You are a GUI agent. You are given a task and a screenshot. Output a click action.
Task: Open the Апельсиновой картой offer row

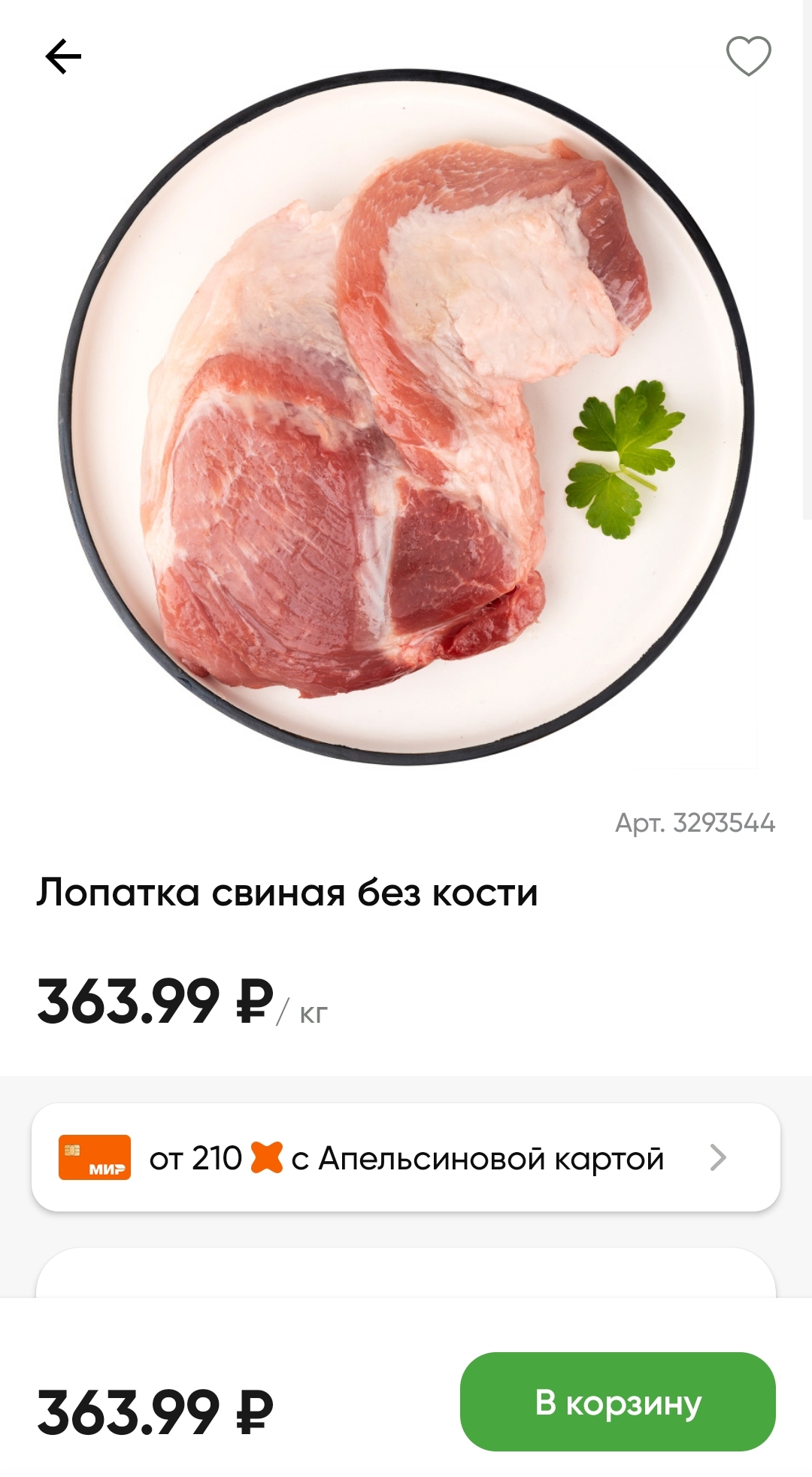[405, 1158]
